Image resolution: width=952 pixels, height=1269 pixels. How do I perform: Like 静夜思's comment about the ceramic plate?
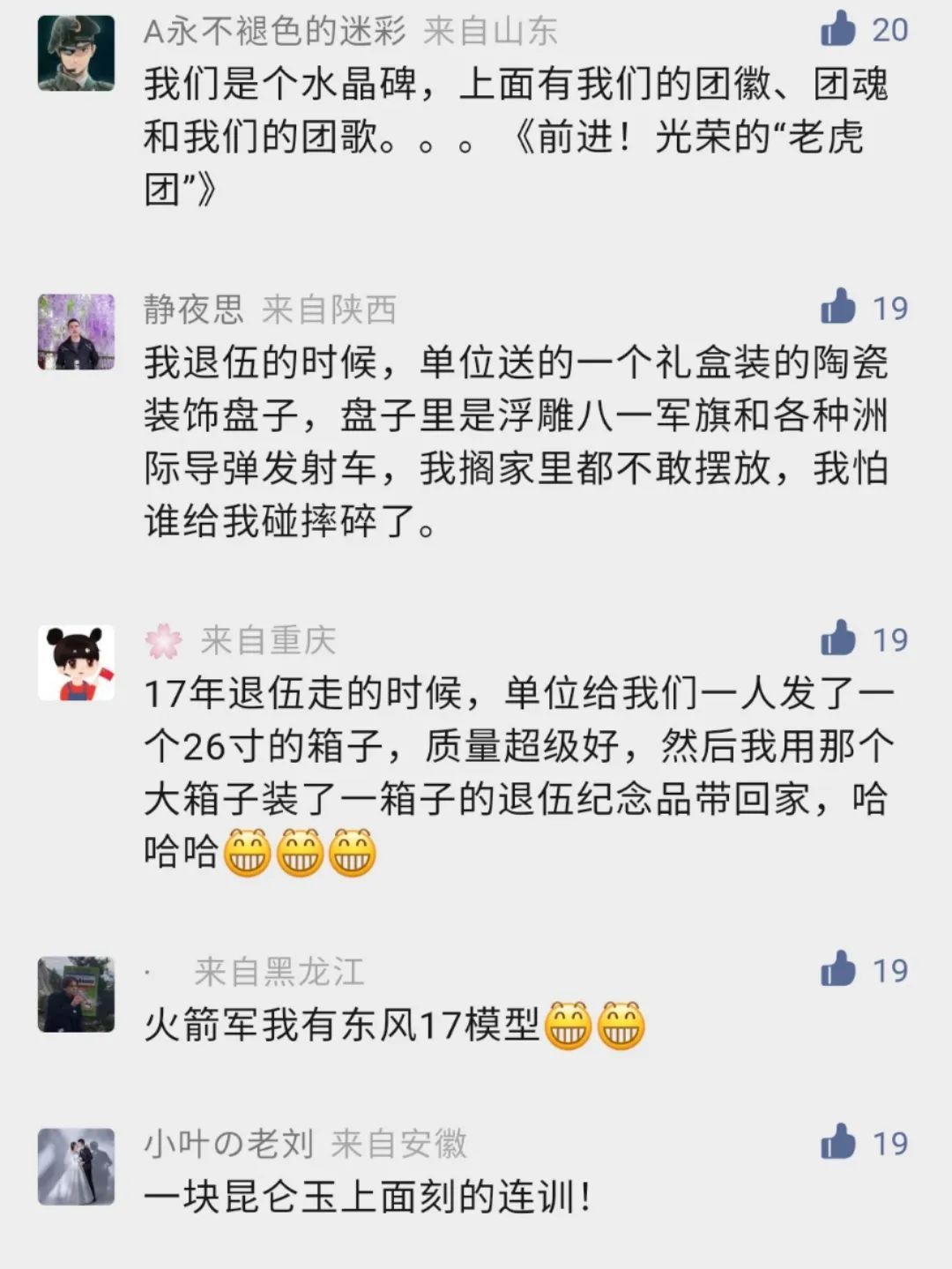(838, 307)
